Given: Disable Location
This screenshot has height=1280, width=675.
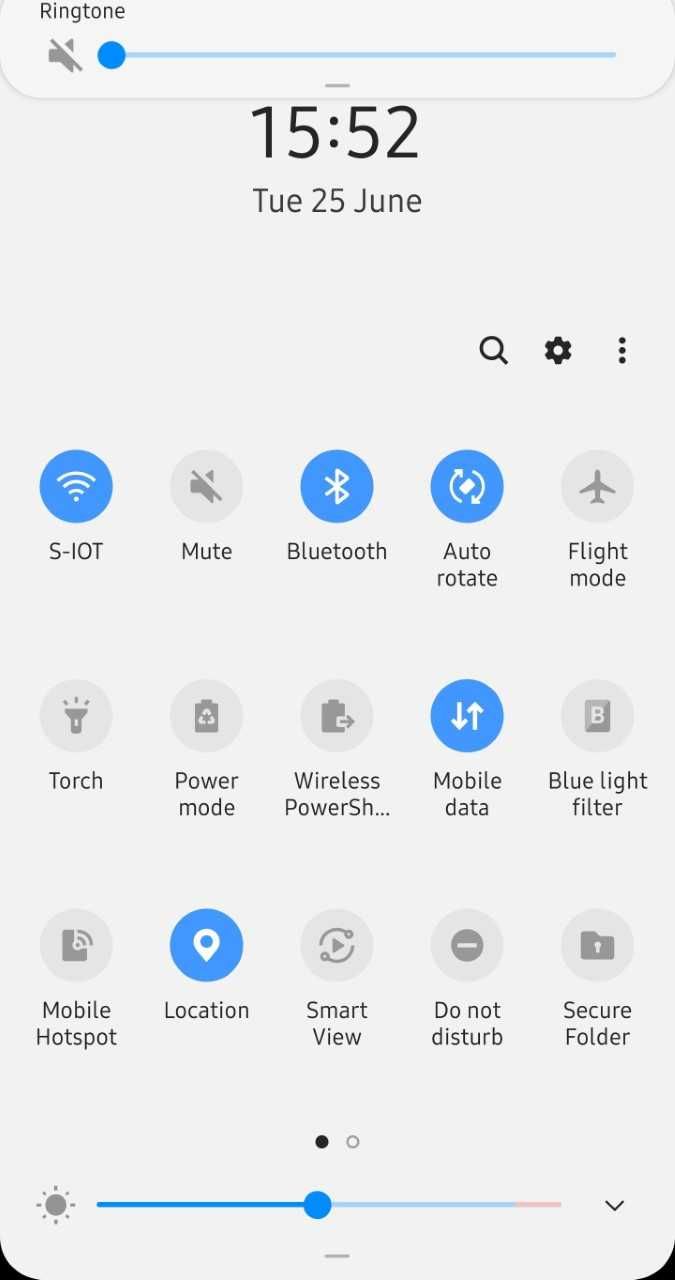Looking at the screenshot, I should [206, 945].
